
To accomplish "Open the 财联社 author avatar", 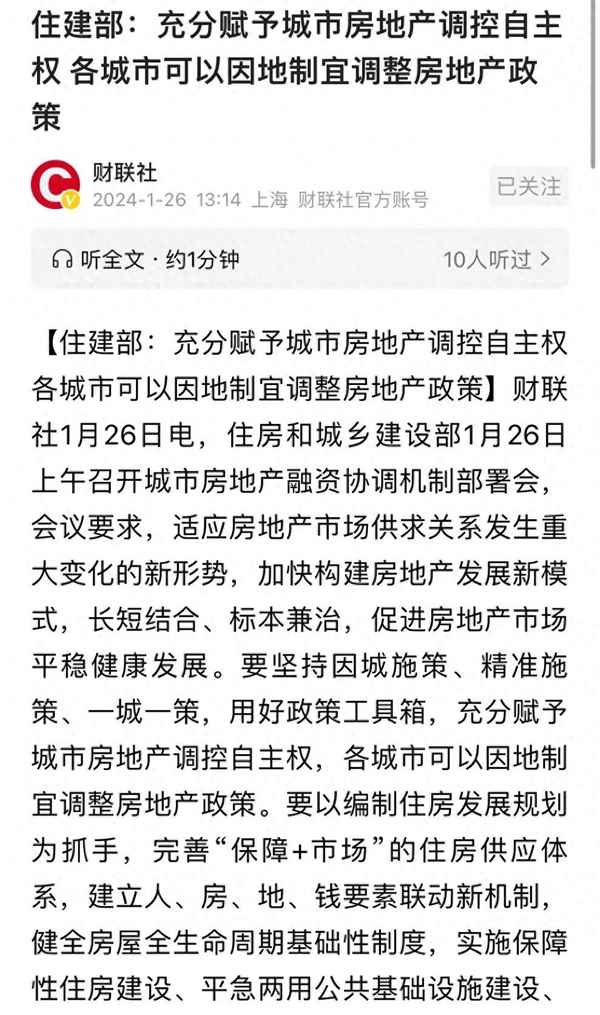I will (54, 185).
